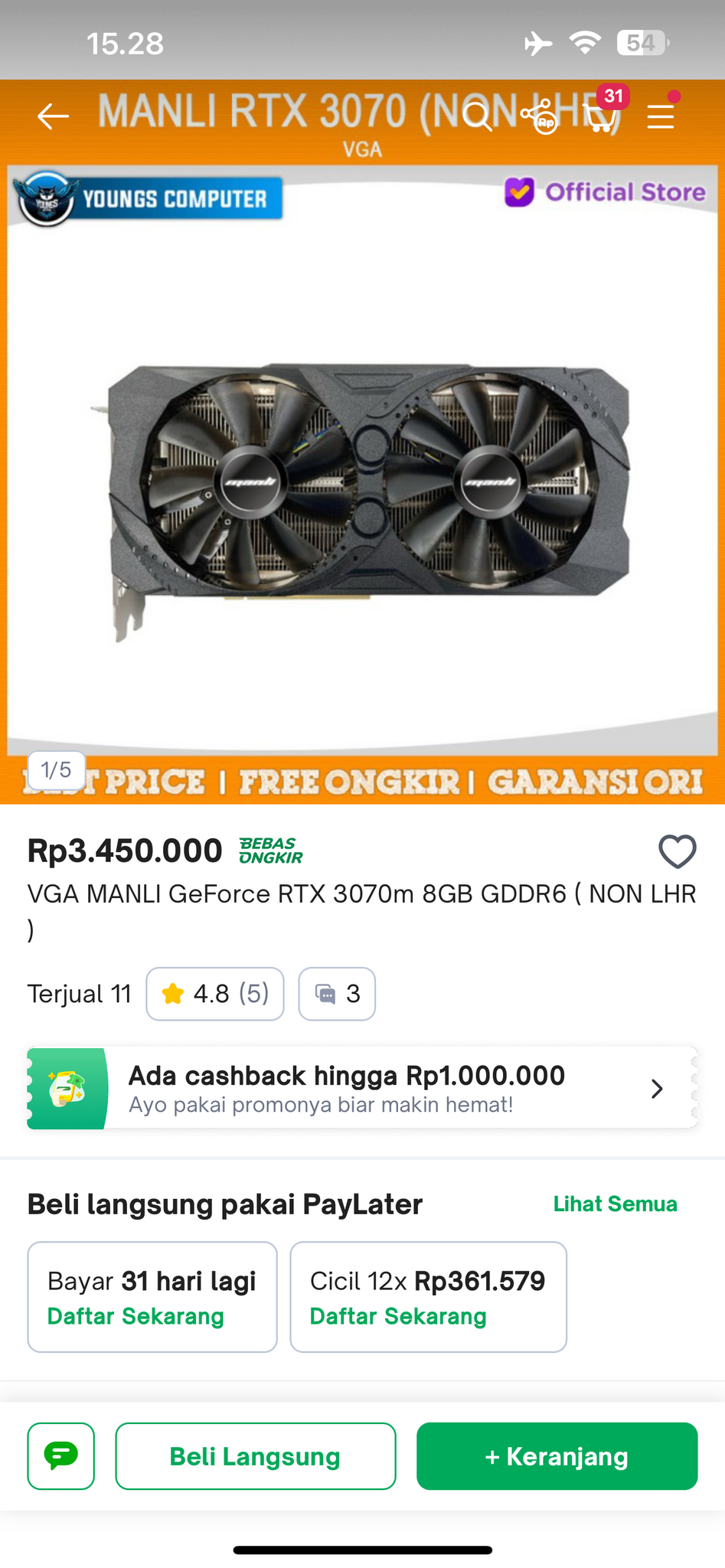Add item via the + Keranjang button
Image resolution: width=725 pixels, height=1568 pixels.
coord(557,1456)
